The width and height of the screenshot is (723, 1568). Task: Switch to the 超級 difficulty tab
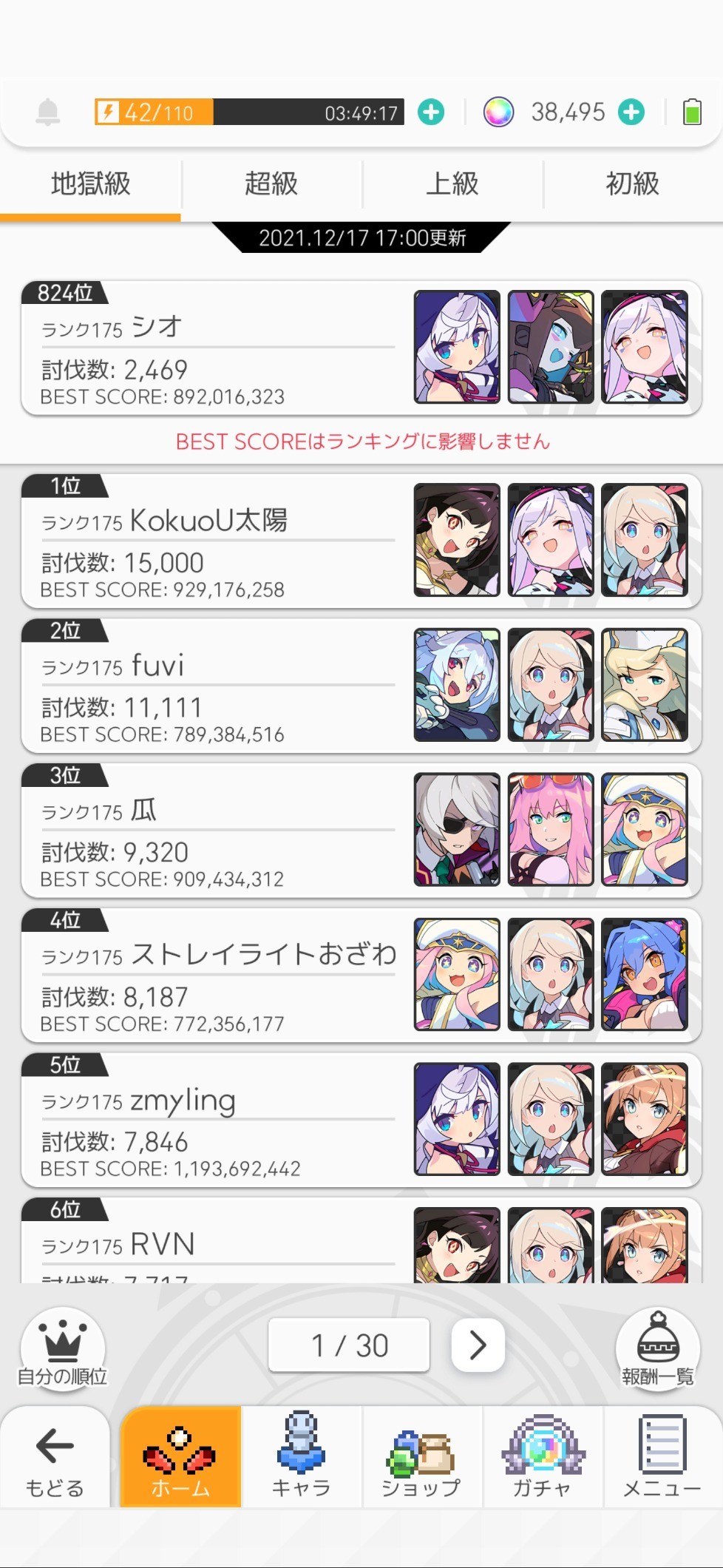click(x=271, y=184)
